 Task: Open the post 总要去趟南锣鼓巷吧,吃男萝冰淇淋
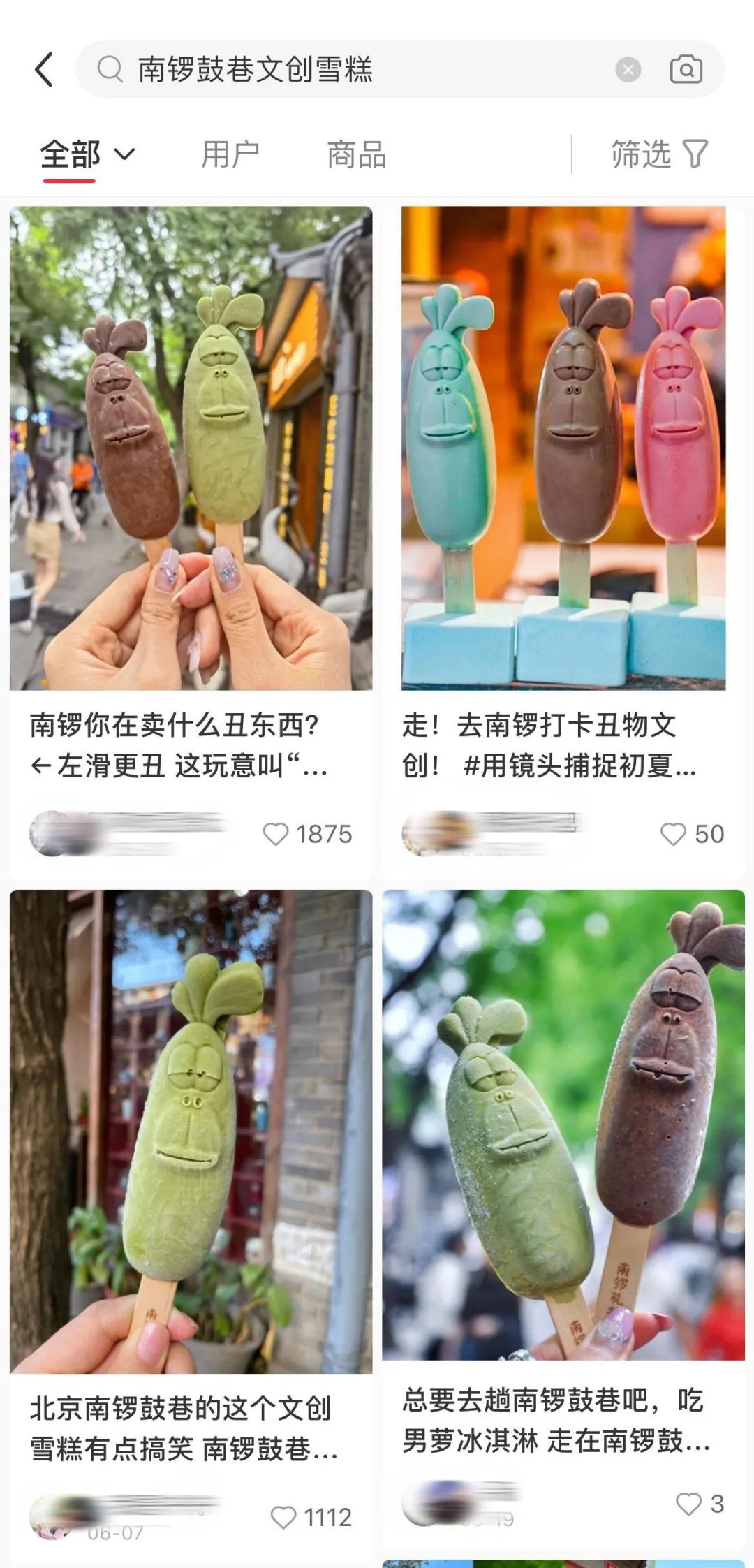coord(563,1124)
